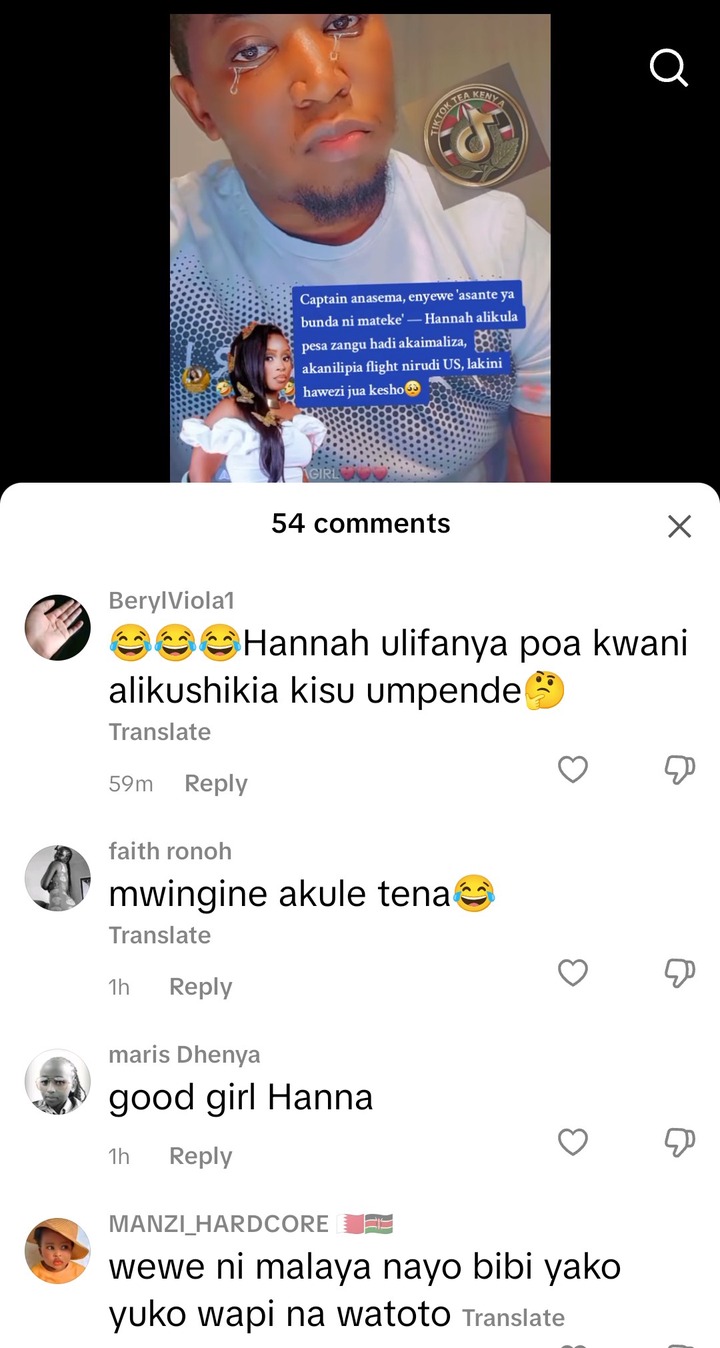The width and height of the screenshot is (720, 1348).
Task: Like faith ronoh's comment
Action: click(572, 972)
